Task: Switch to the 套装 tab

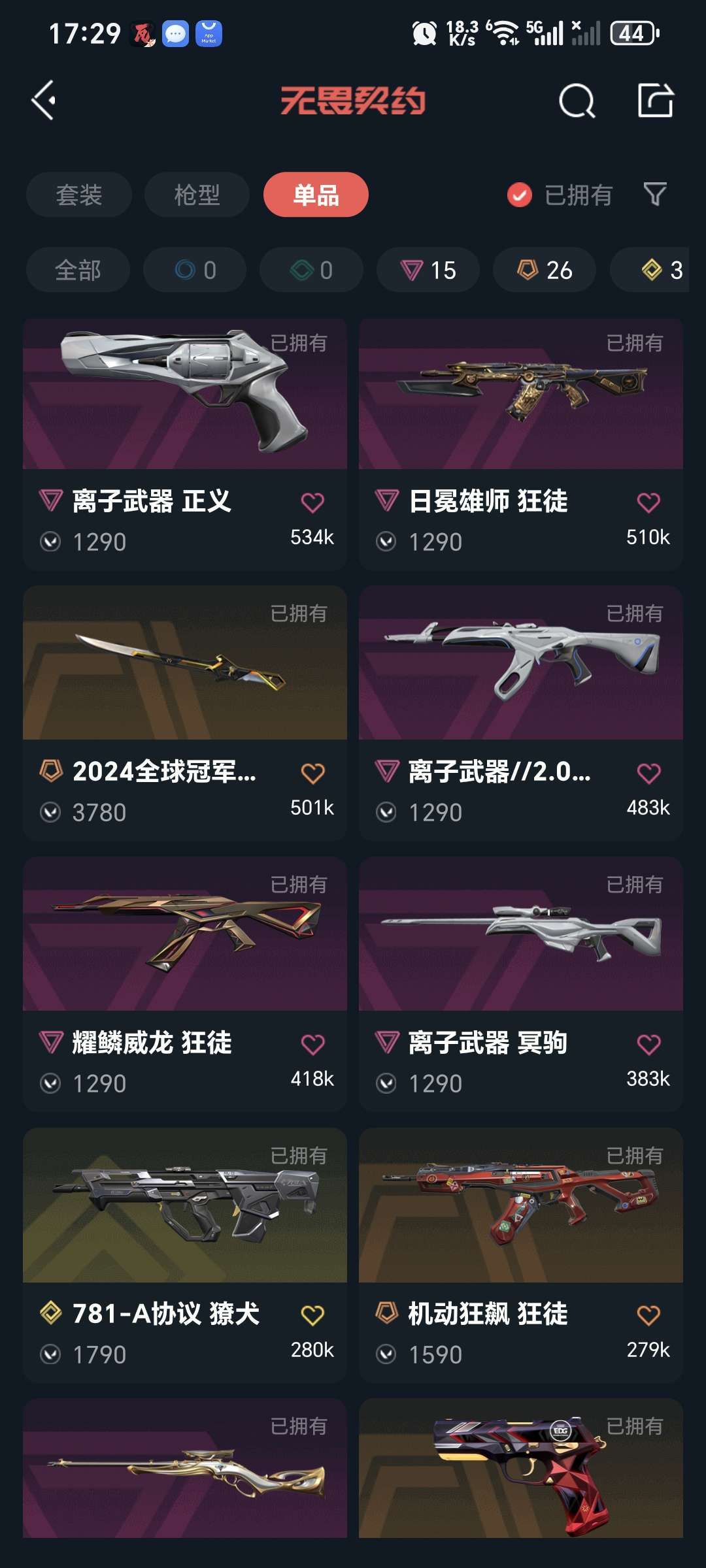Action: coord(78,195)
